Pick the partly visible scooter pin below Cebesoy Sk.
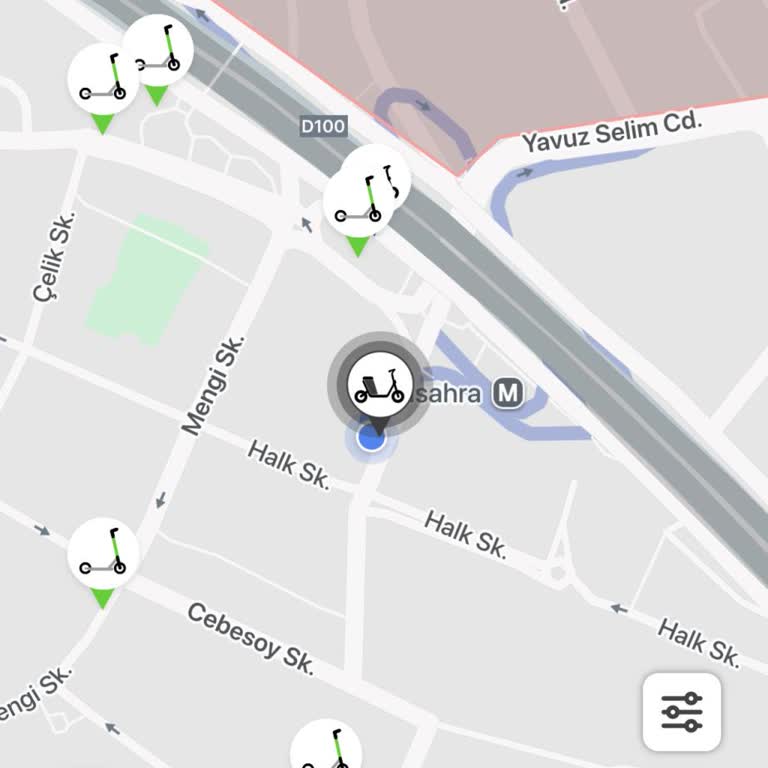Screen dimensions: 768x768 coord(326,748)
